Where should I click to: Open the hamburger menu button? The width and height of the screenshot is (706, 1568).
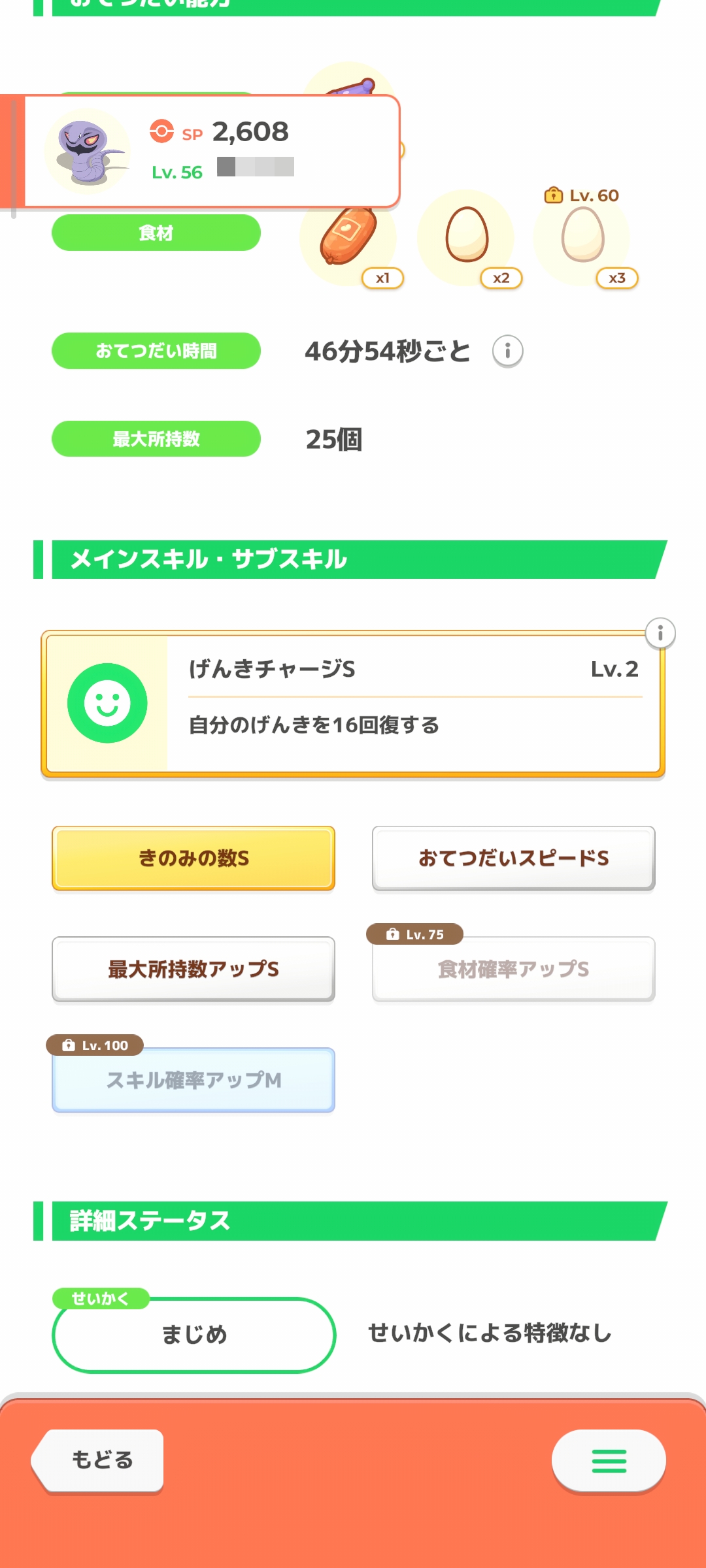click(609, 1461)
